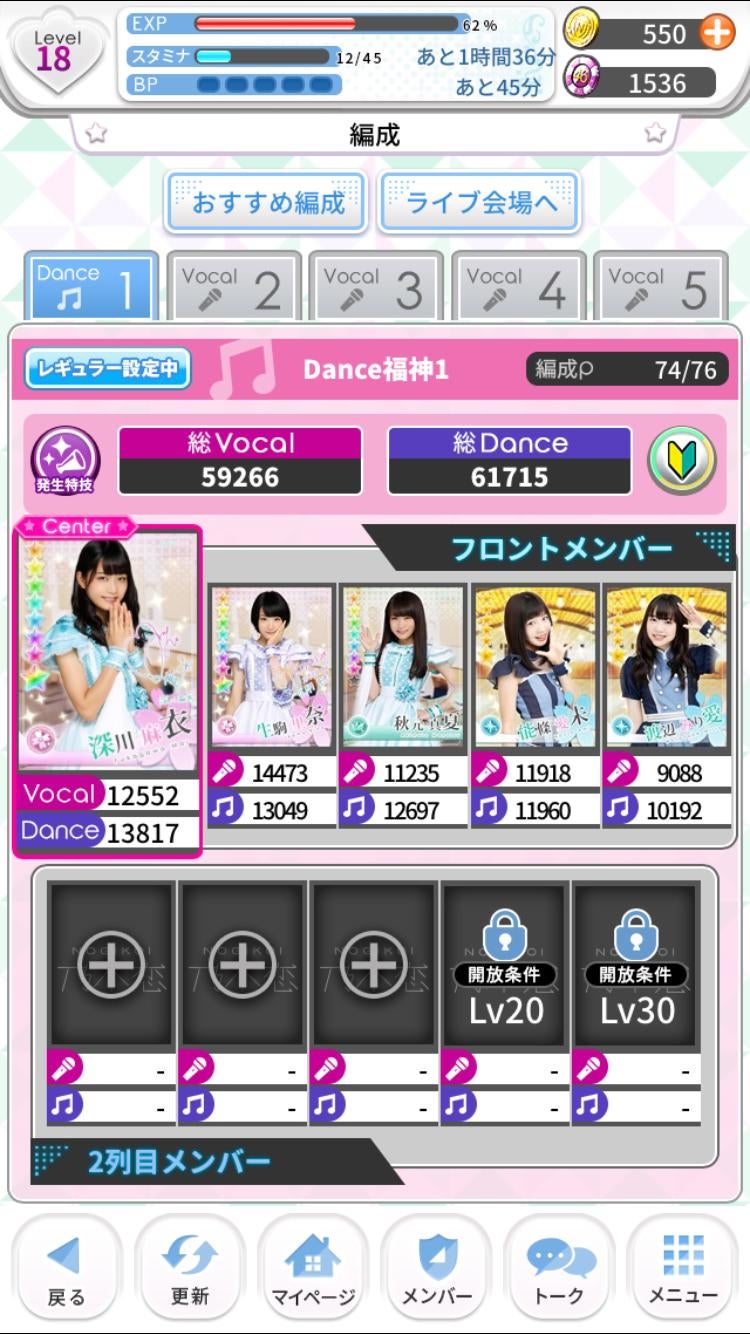Tap the レギュラー設定中 button
750x1334 pixels.
coord(107,369)
